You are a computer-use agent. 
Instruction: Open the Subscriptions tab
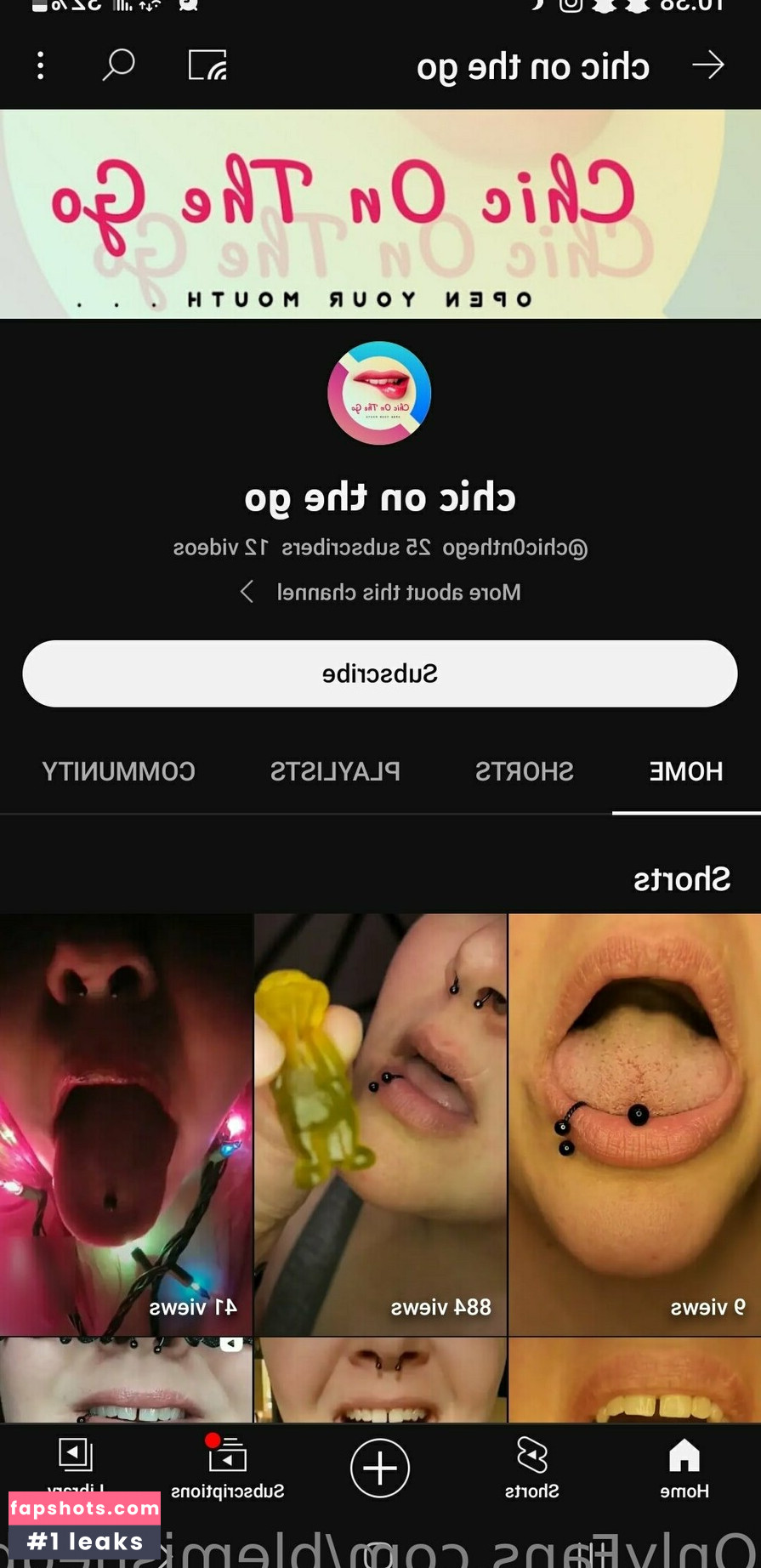coord(227,1468)
